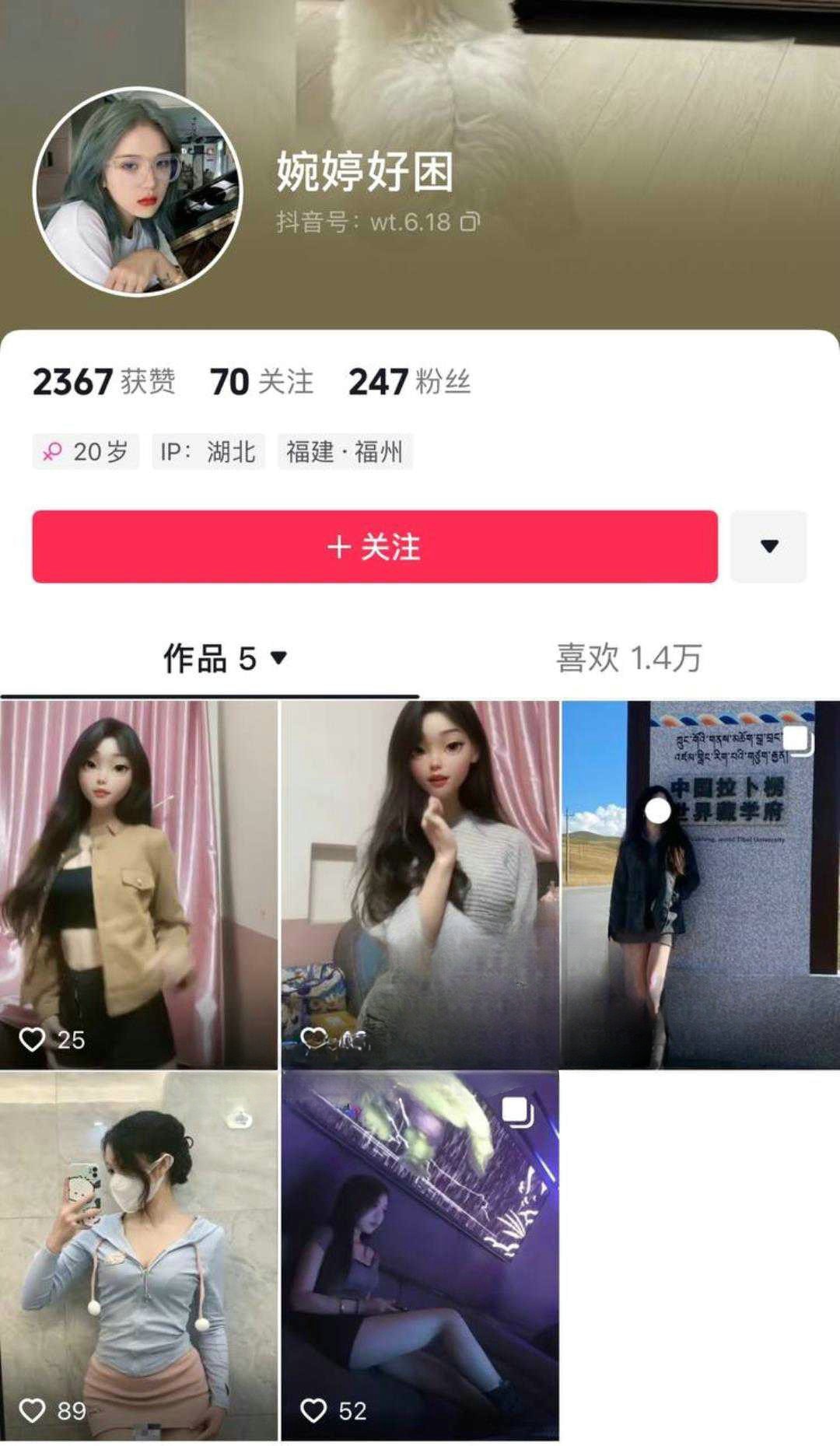
Task: Tap the red 关注 follow button
Action: [x=374, y=547]
